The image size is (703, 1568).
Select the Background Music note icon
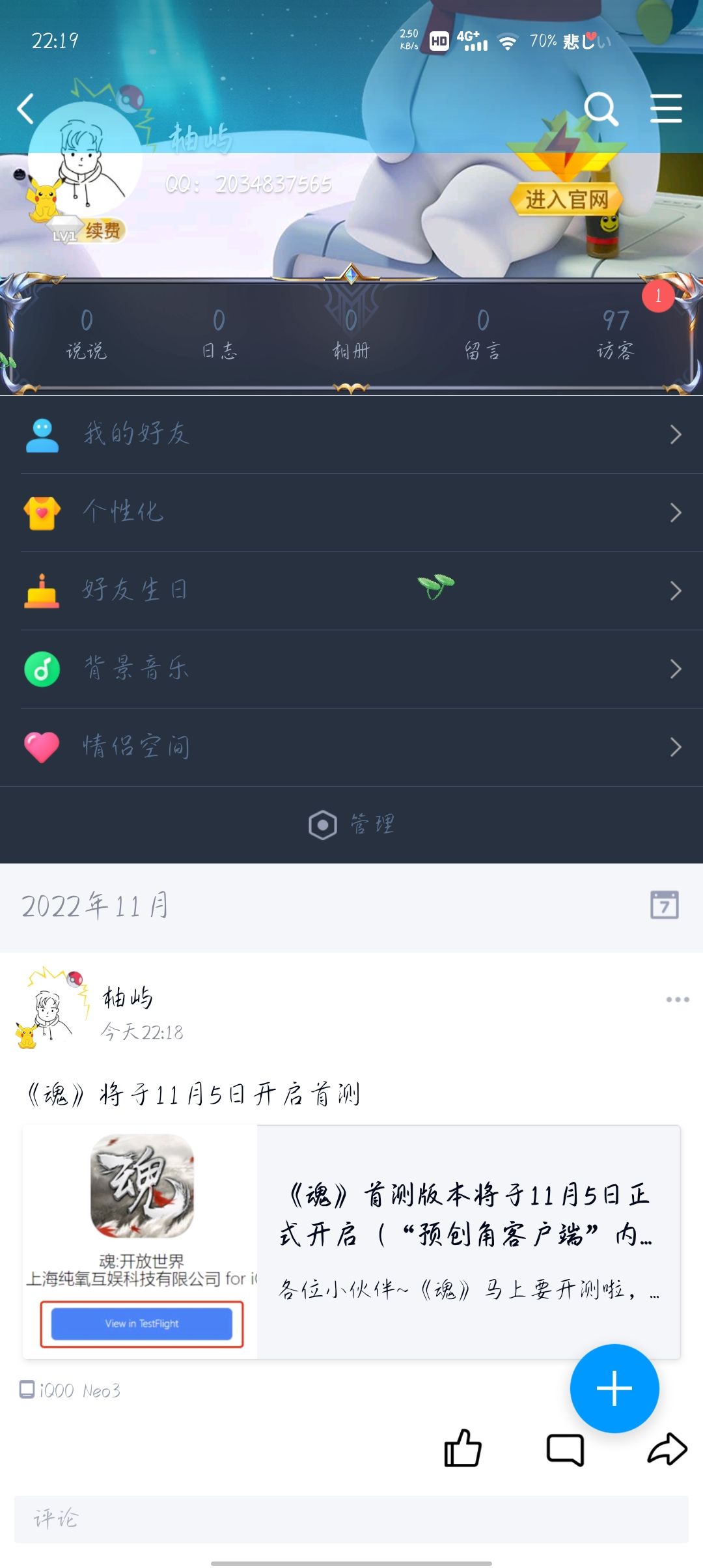(x=42, y=668)
